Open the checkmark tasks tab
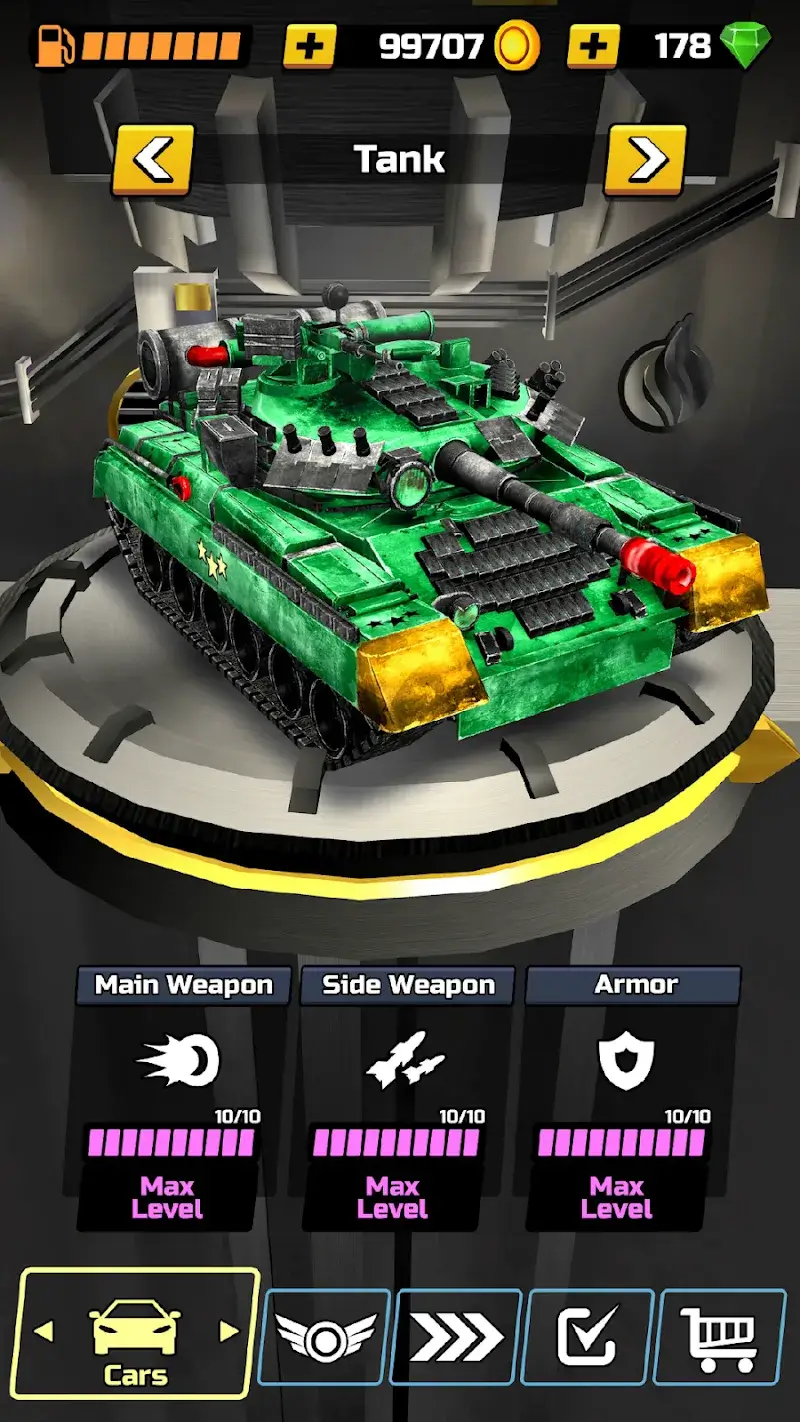 588,1337
